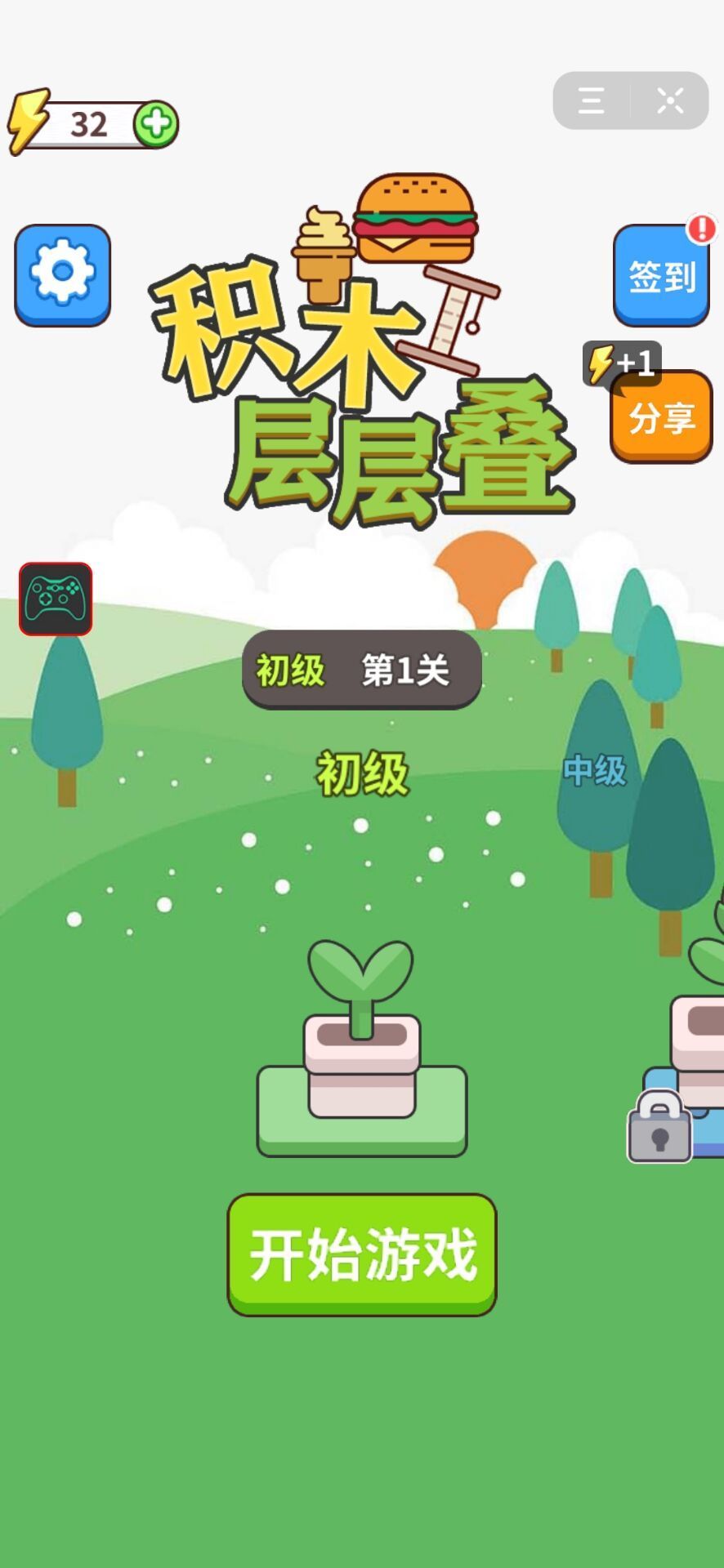
Task: Tap 分享 to share for energy
Action: point(661,417)
